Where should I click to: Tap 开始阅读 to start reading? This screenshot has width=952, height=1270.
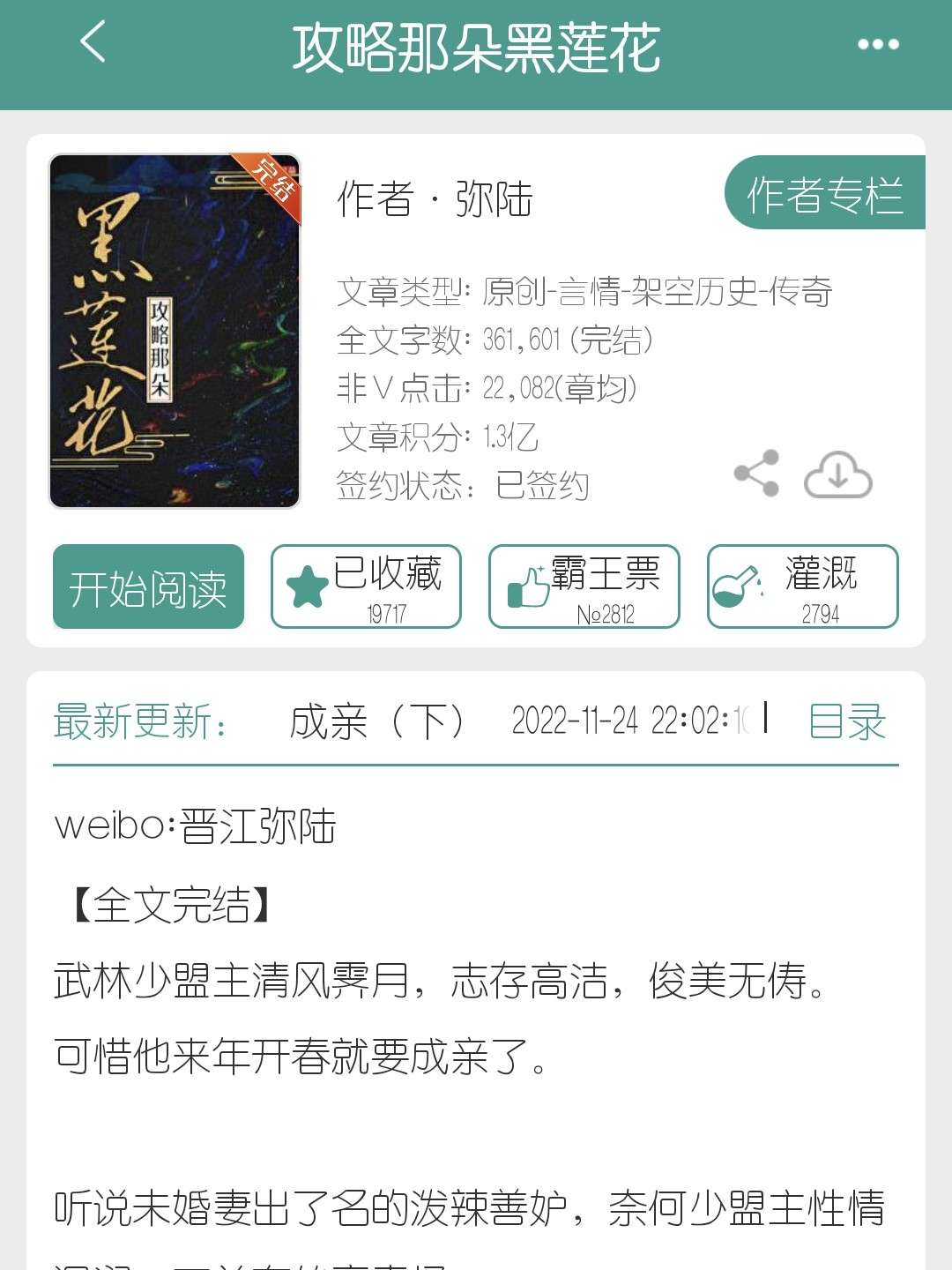[x=148, y=587]
